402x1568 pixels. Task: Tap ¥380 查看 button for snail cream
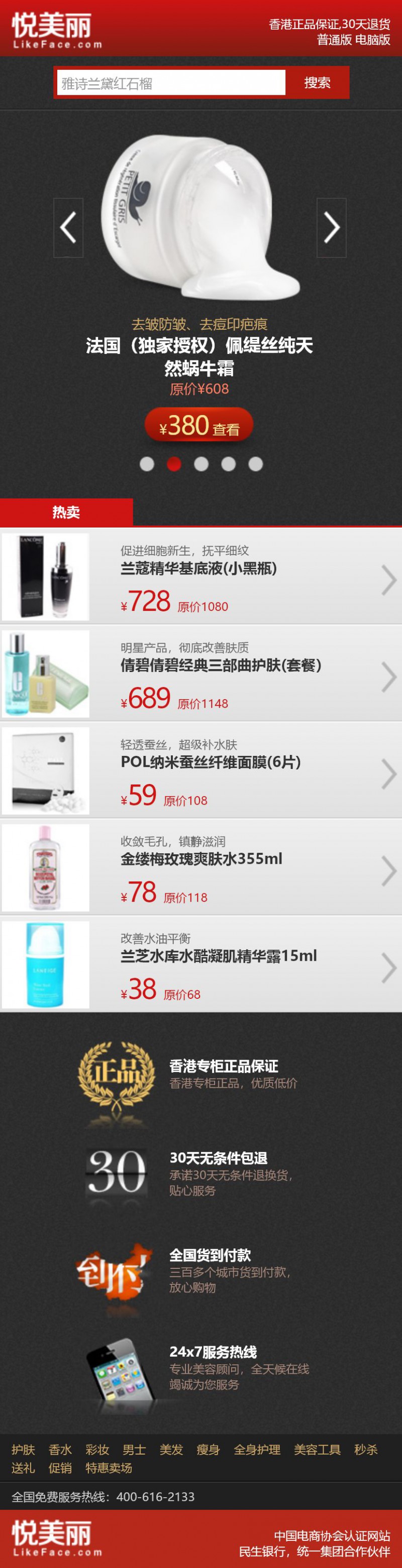(199, 426)
